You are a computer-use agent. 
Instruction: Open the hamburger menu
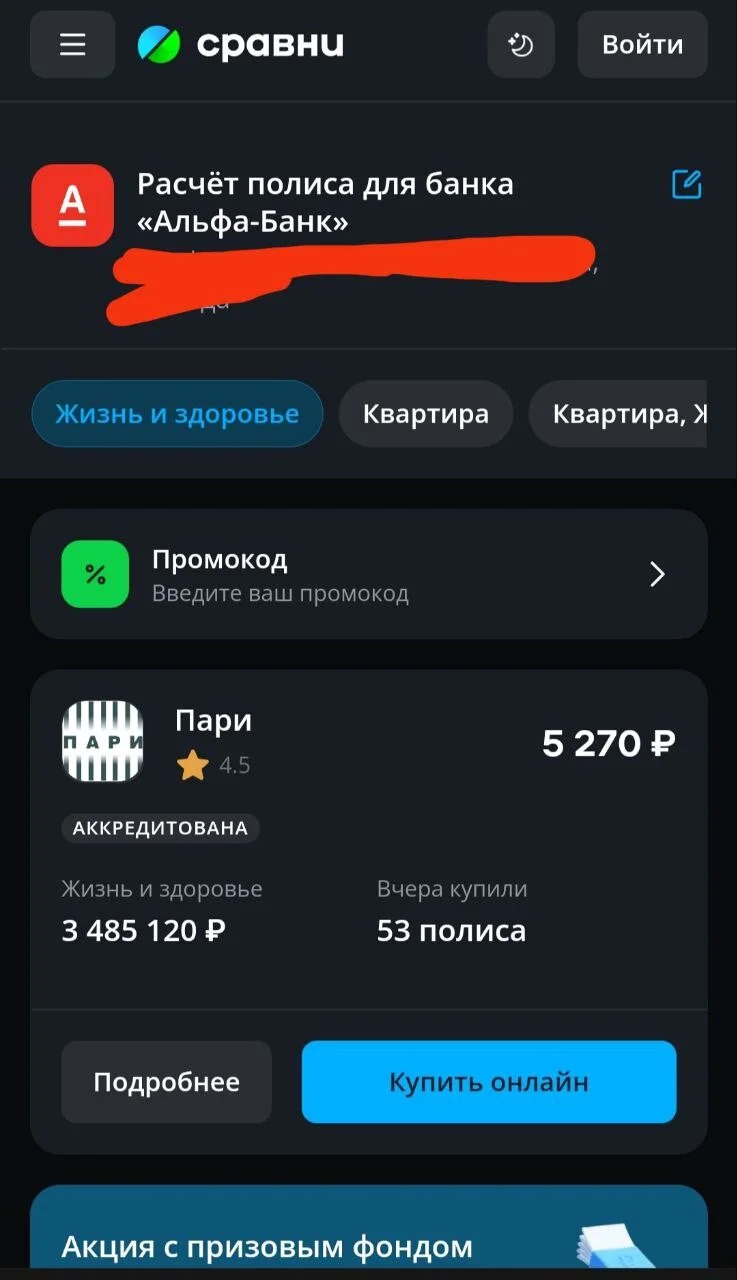coord(72,44)
